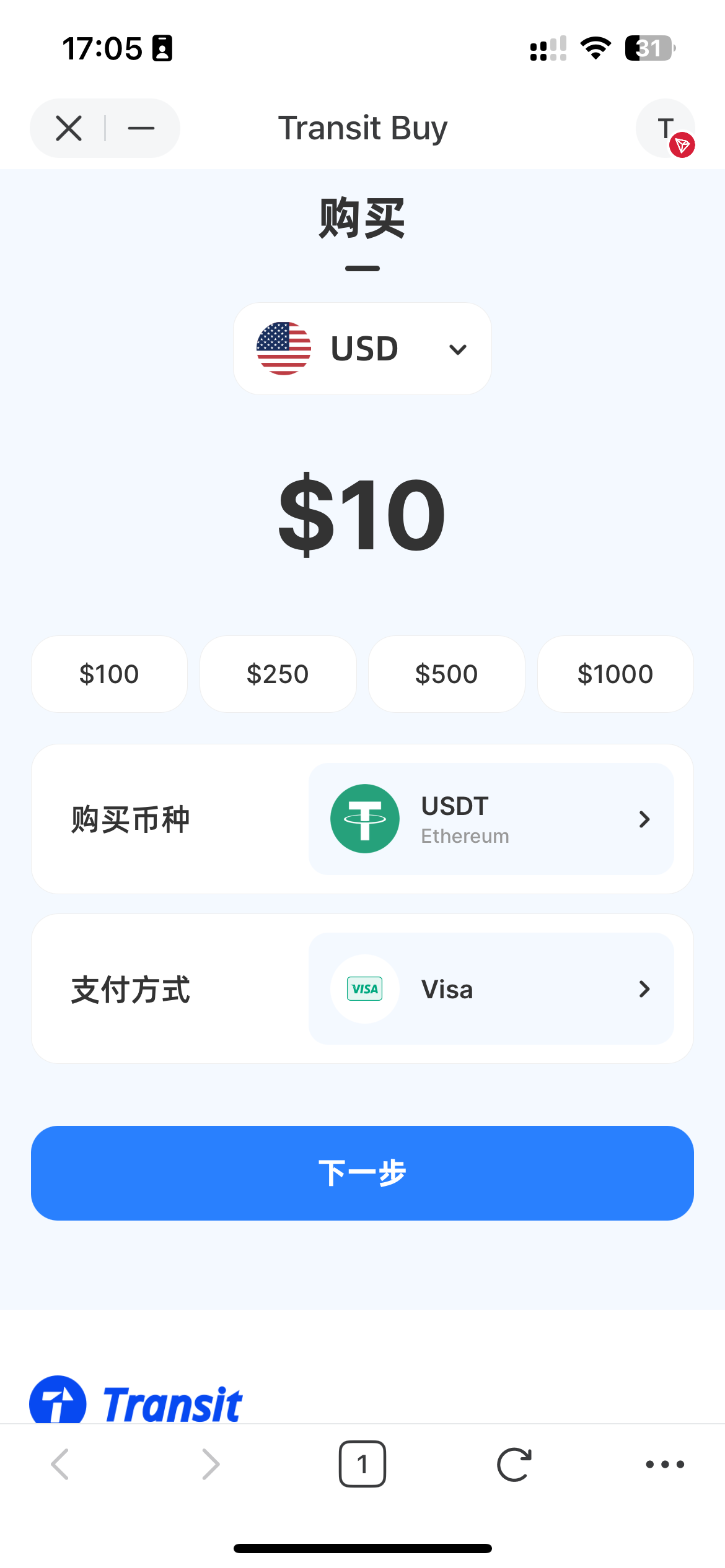Open the wallet account avatar
725x1568 pixels.
tap(666, 129)
